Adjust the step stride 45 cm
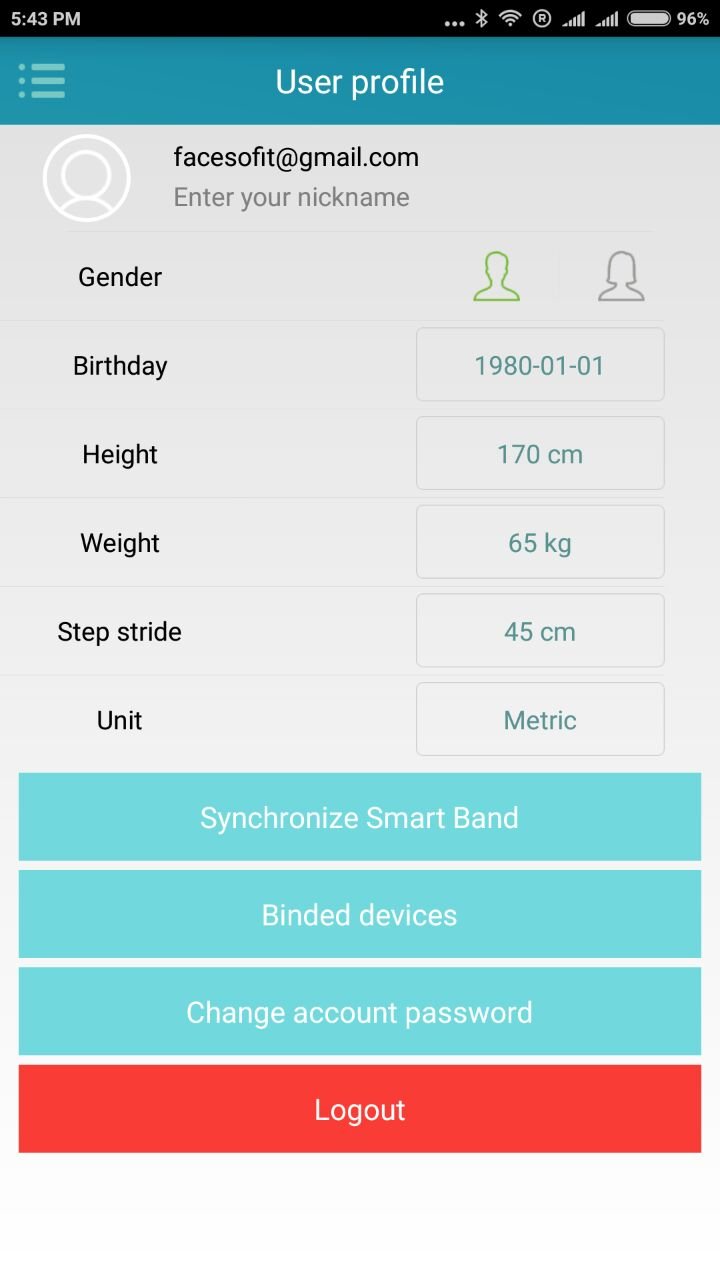The height and width of the screenshot is (1280, 720). 540,632
